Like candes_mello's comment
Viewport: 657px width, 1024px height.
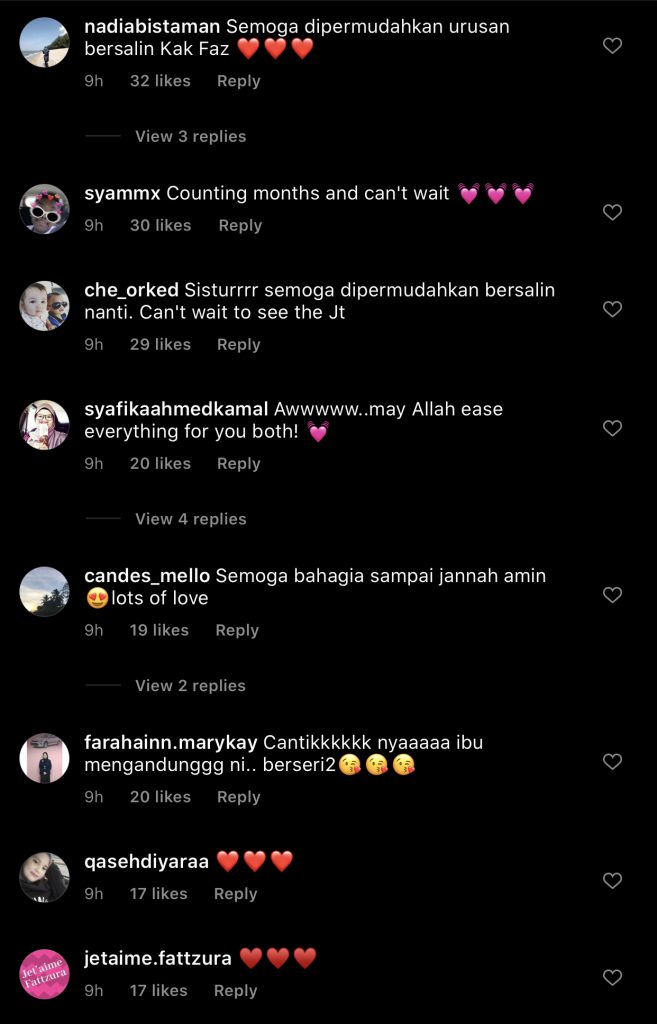coord(612,595)
